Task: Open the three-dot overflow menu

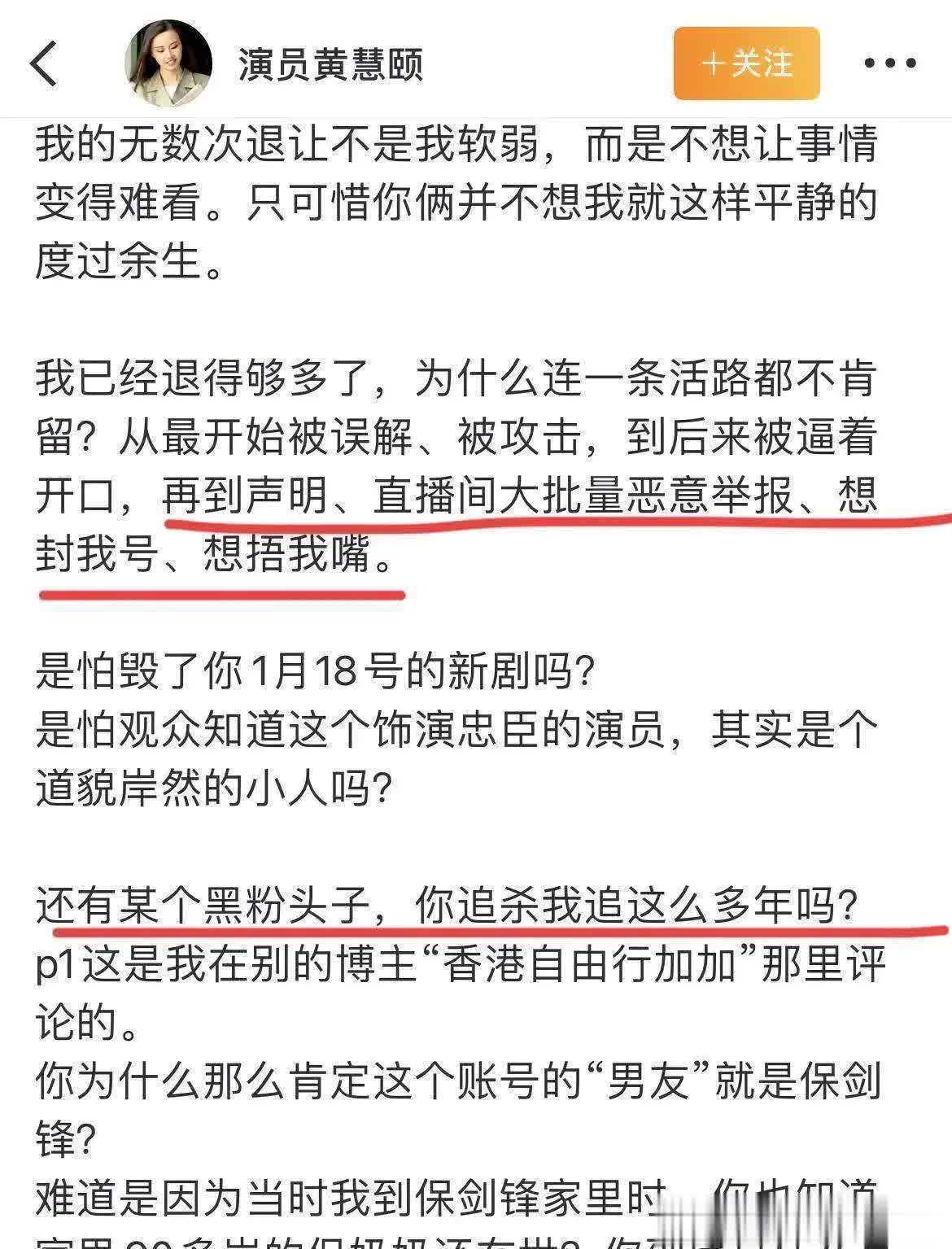Action: (x=889, y=63)
